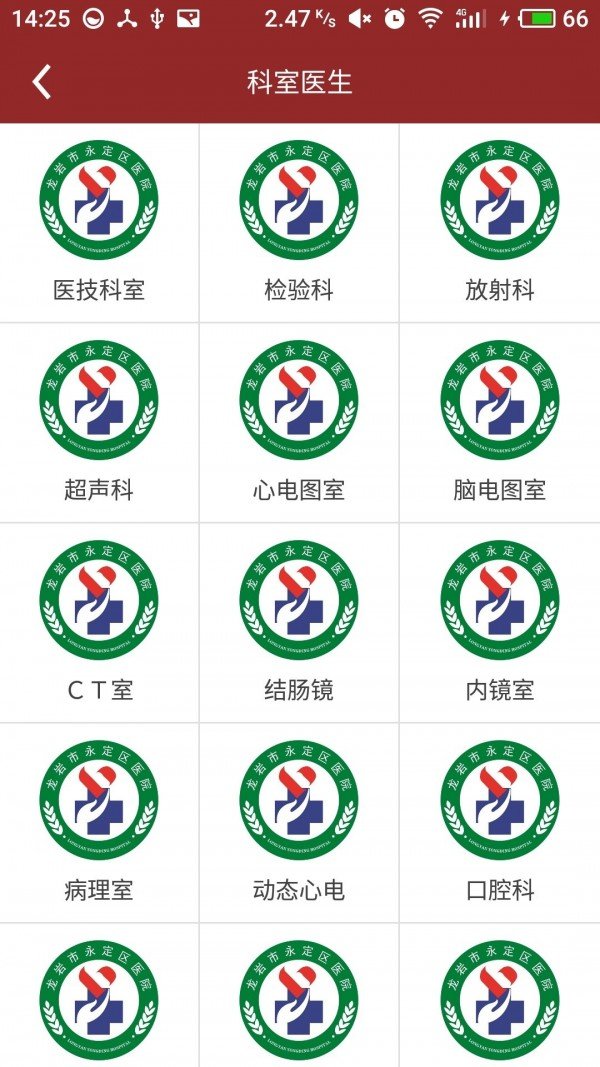This screenshot has width=600, height=1067.
Task: Go back using the header arrow
Action: pyautogui.click(x=41, y=82)
